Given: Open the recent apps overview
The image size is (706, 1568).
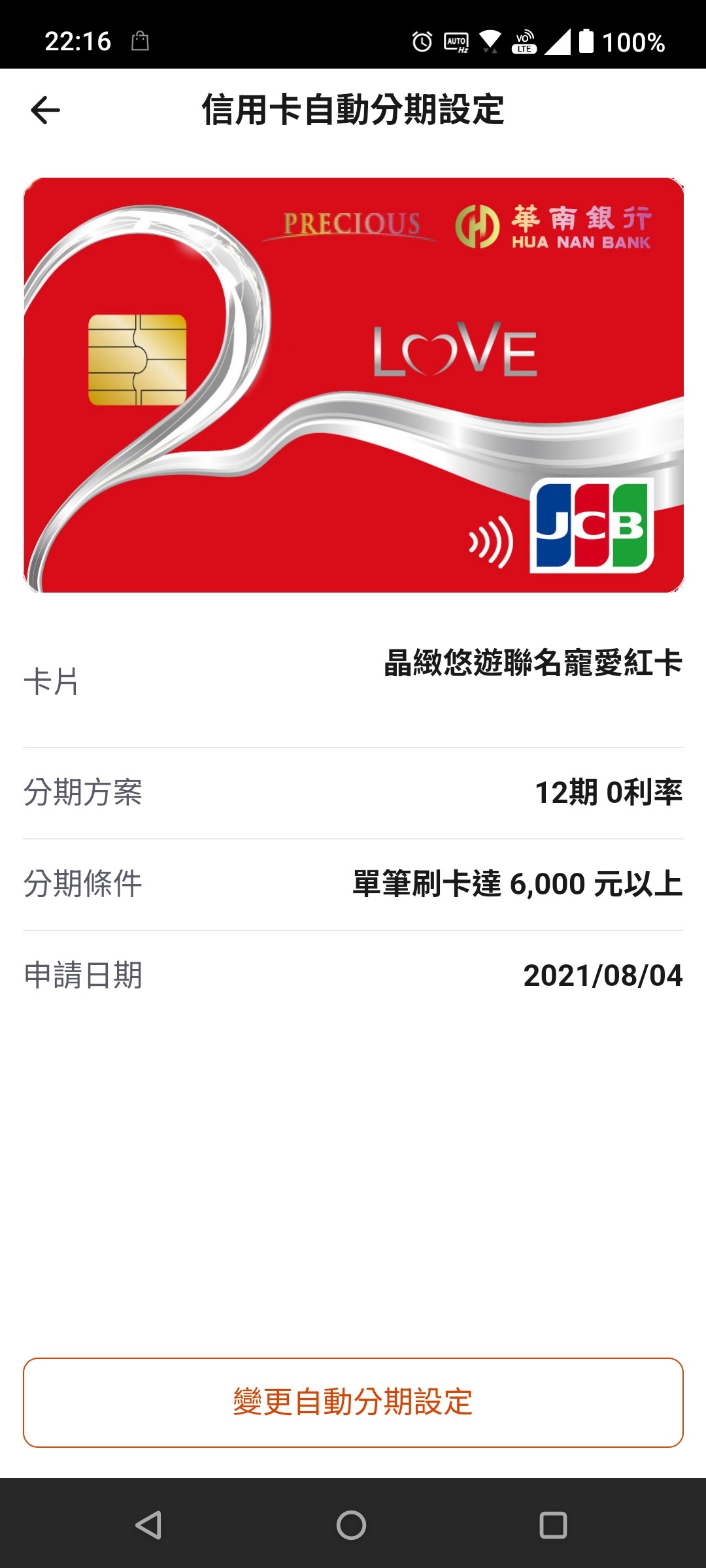Looking at the screenshot, I should click(x=553, y=1526).
